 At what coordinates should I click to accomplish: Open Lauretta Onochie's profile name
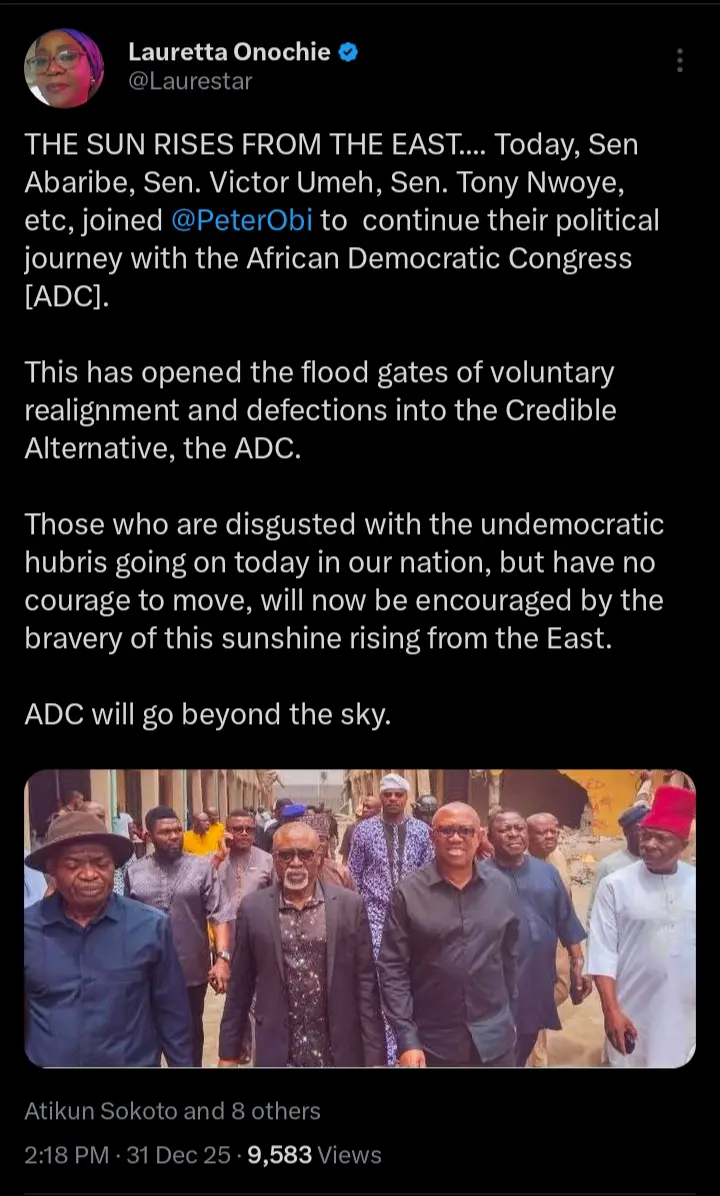(229, 52)
